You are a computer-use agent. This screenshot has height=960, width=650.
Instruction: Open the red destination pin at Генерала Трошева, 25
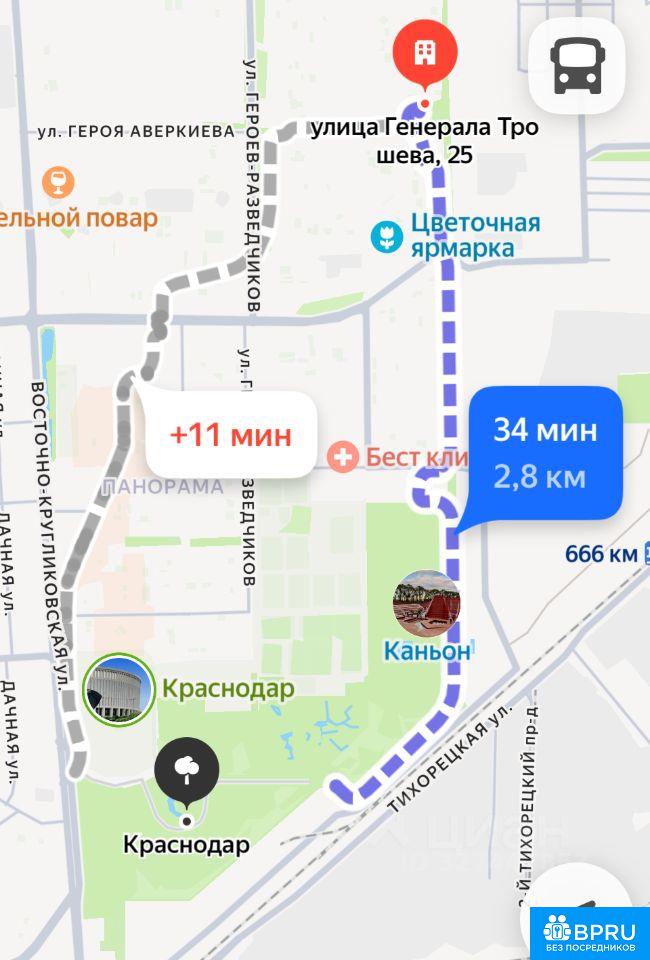425,54
